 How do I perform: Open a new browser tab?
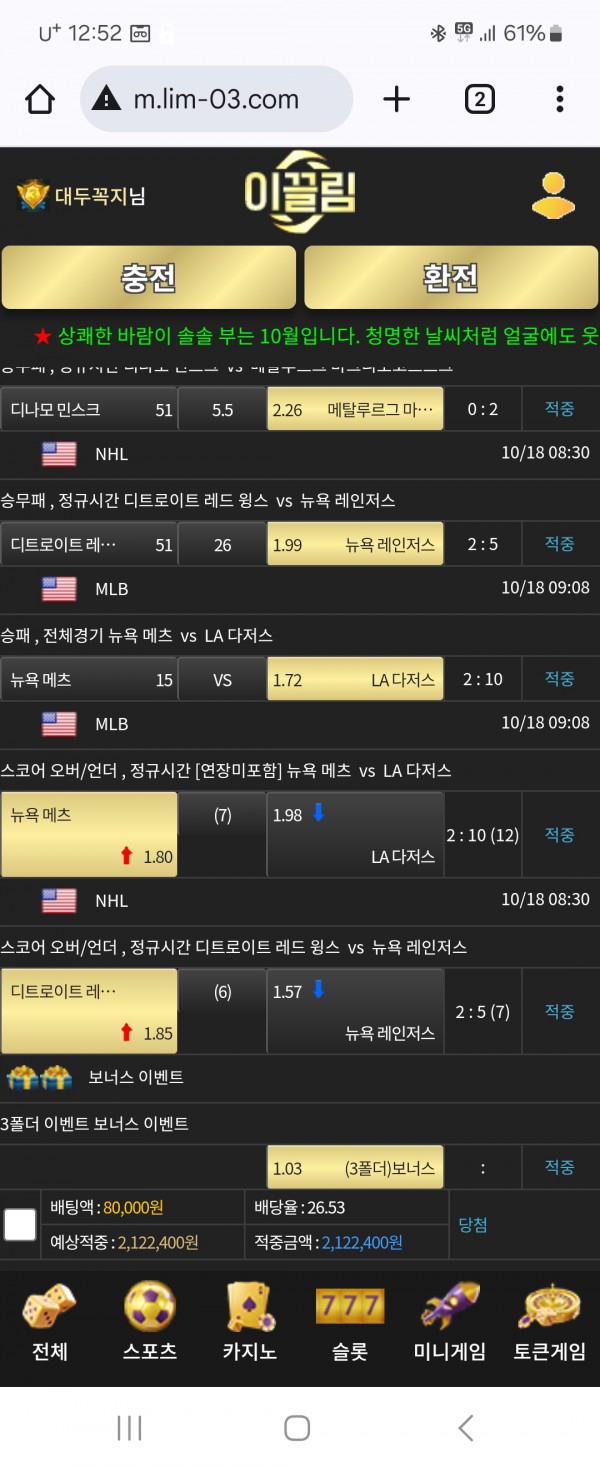click(397, 99)
